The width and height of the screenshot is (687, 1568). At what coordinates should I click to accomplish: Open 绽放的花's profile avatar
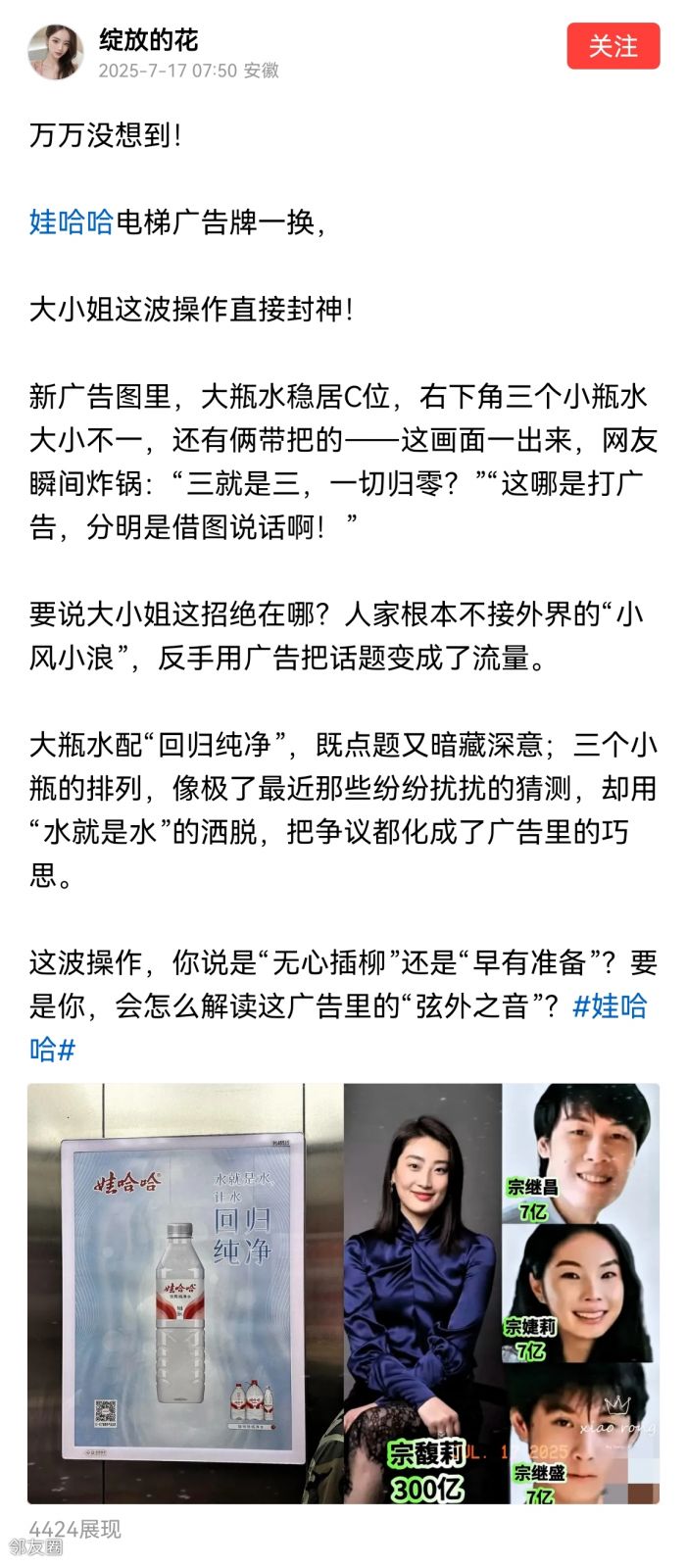point(55,52)
